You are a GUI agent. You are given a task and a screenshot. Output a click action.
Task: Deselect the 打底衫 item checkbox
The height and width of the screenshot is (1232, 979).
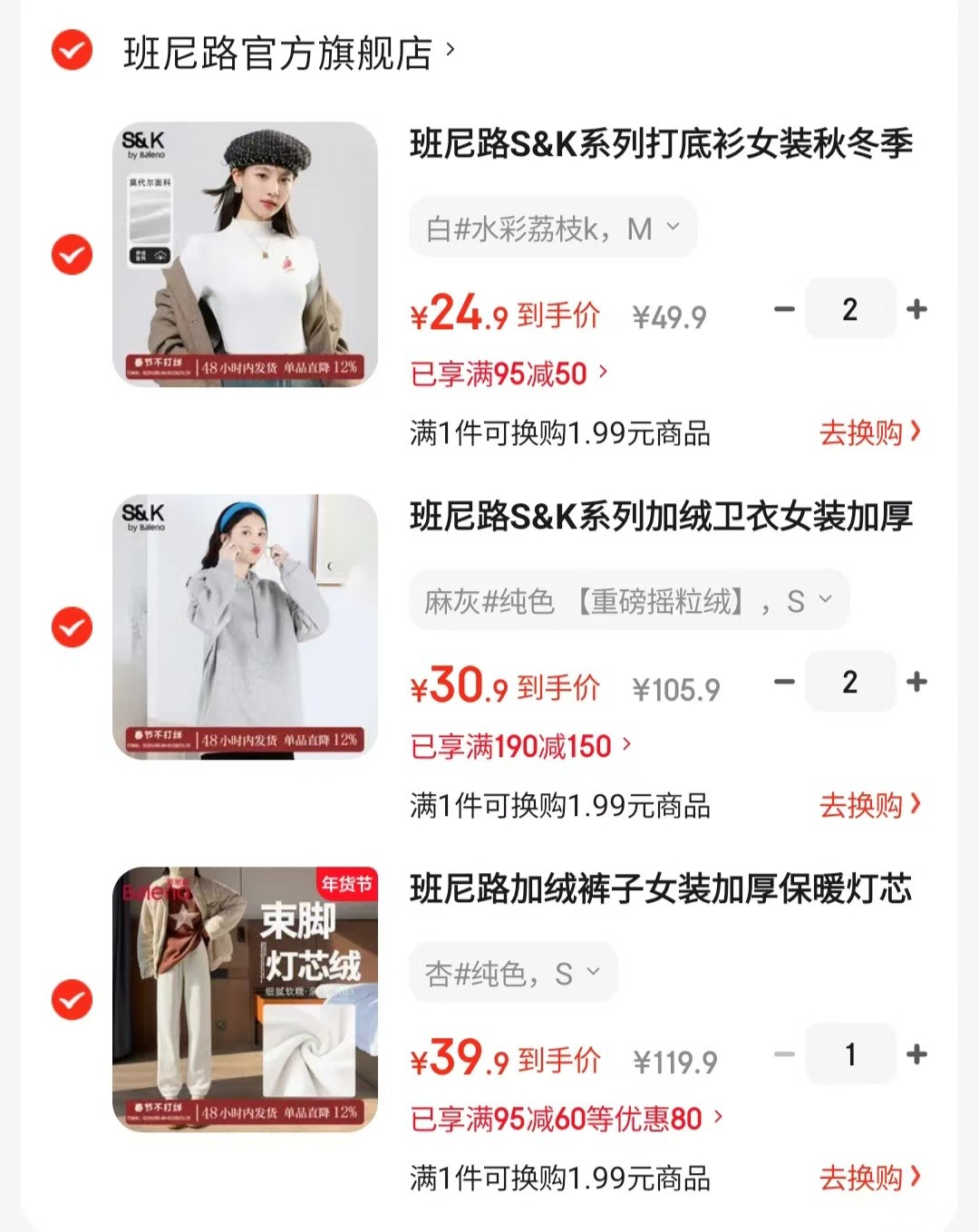(x=72, y=254)
